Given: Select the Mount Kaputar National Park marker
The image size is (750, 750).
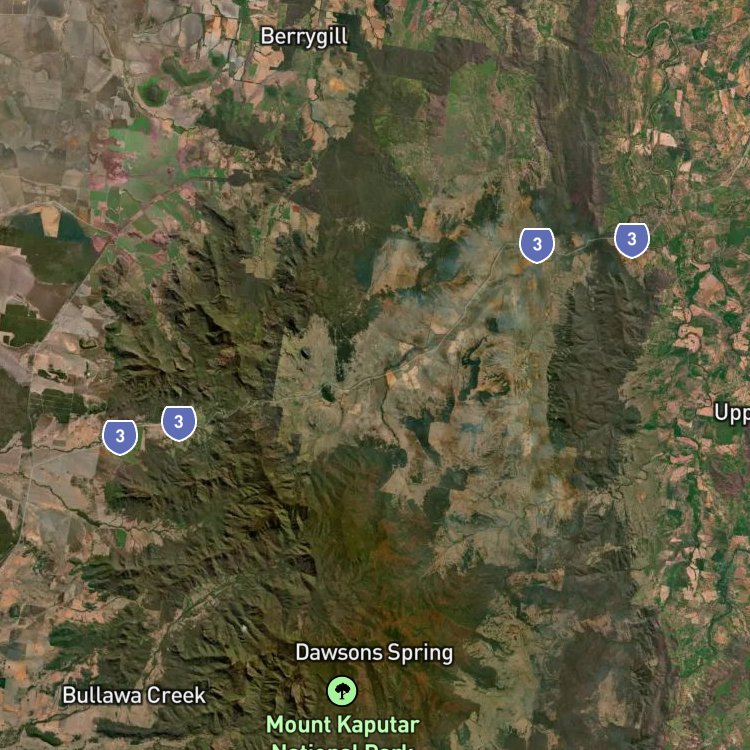Looking at the screenshot, I should [342, 691].
